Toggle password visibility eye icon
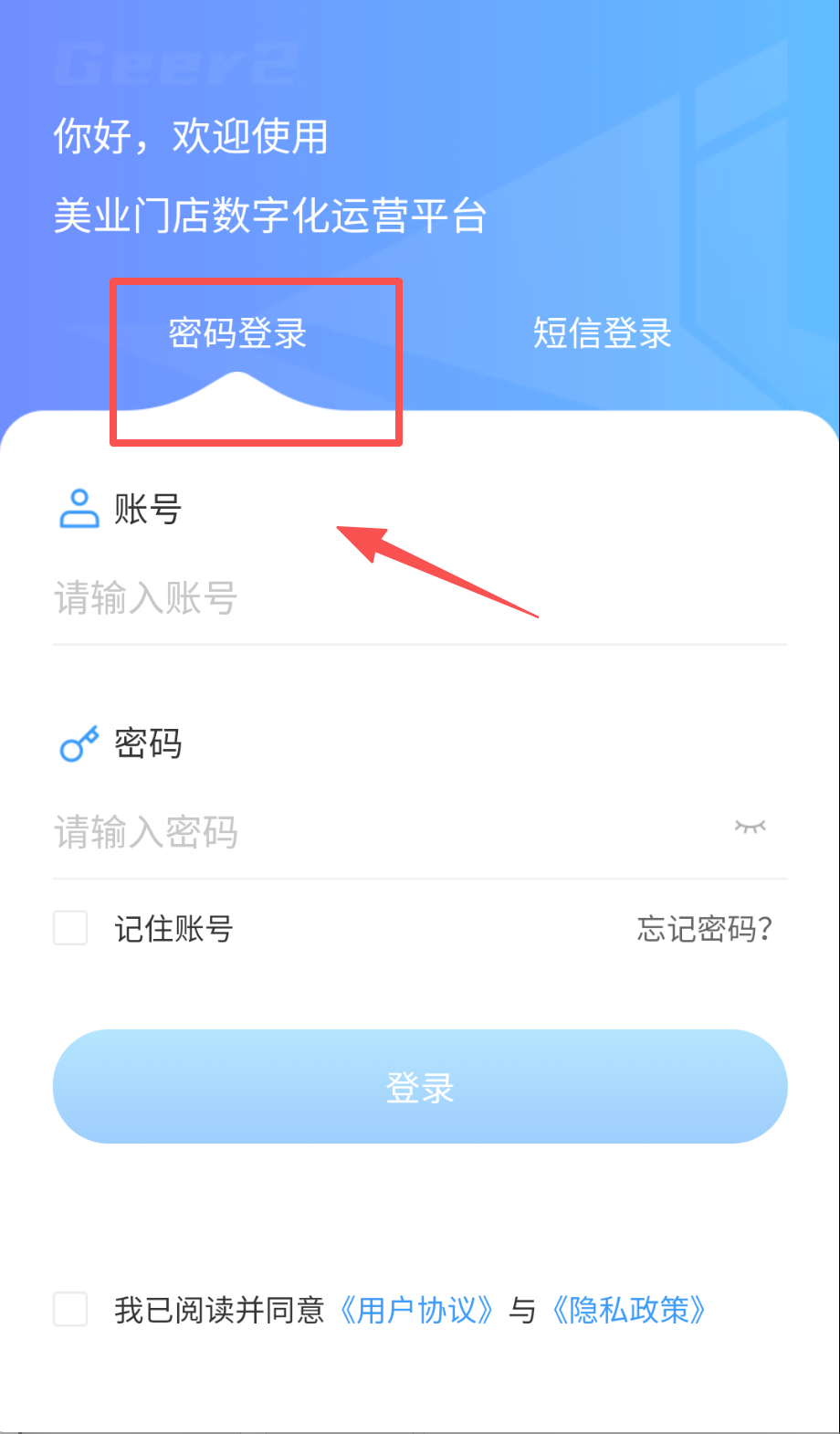The image size is (840, 1434). tap(750, 828)
